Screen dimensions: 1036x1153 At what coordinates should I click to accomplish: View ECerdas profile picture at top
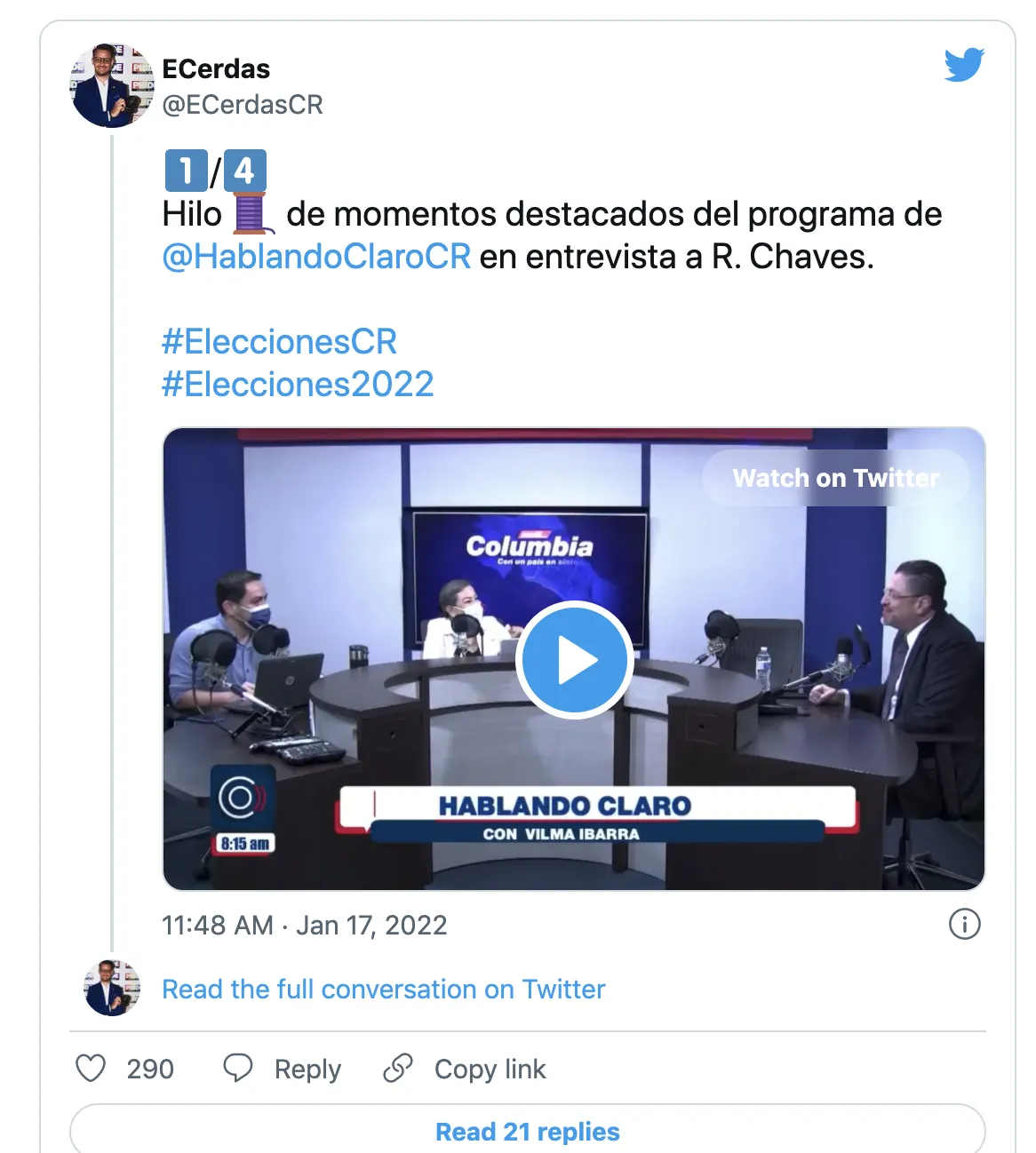point(111,86)
